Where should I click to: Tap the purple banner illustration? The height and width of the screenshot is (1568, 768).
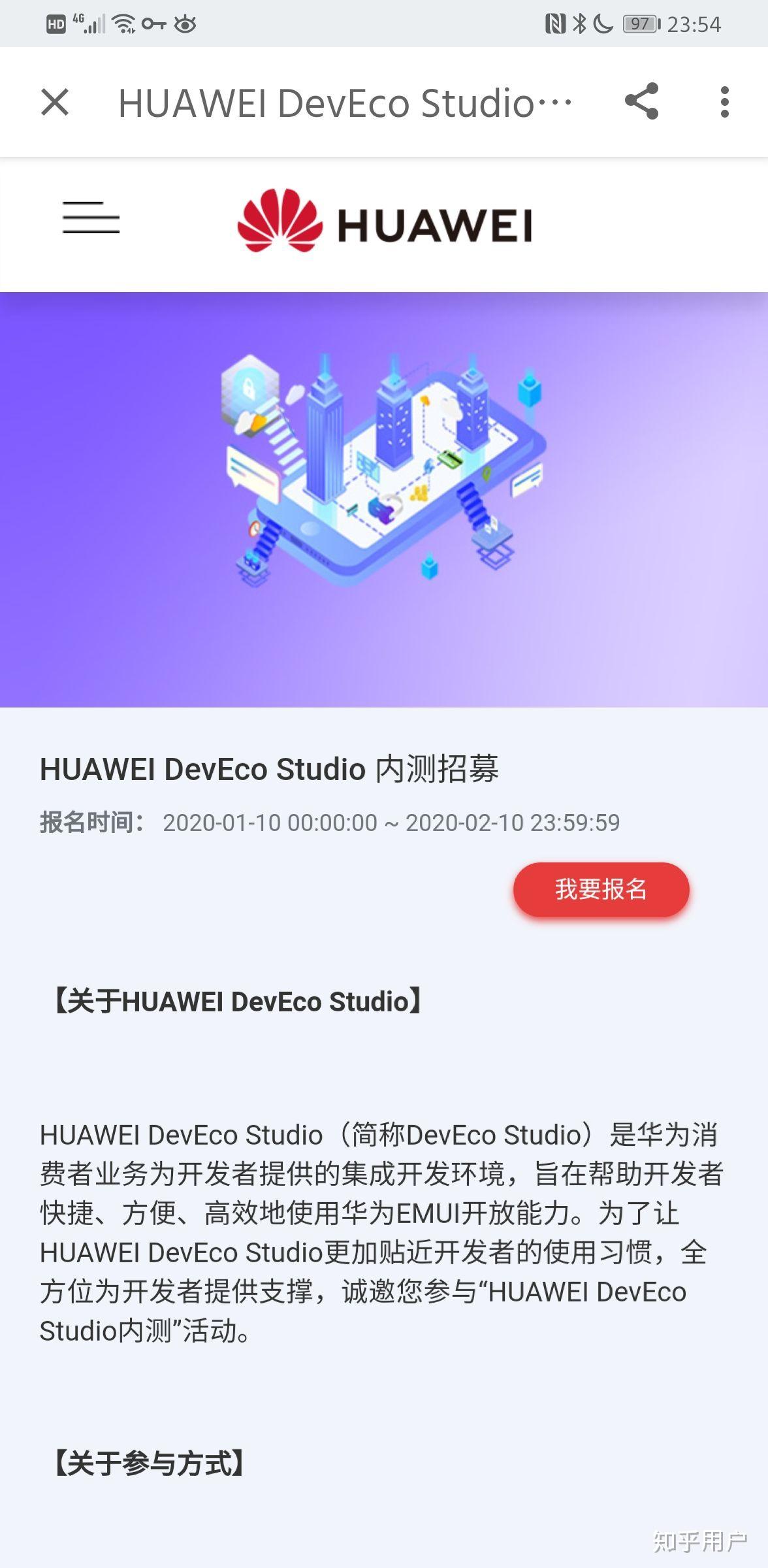(x=384, y=497)
